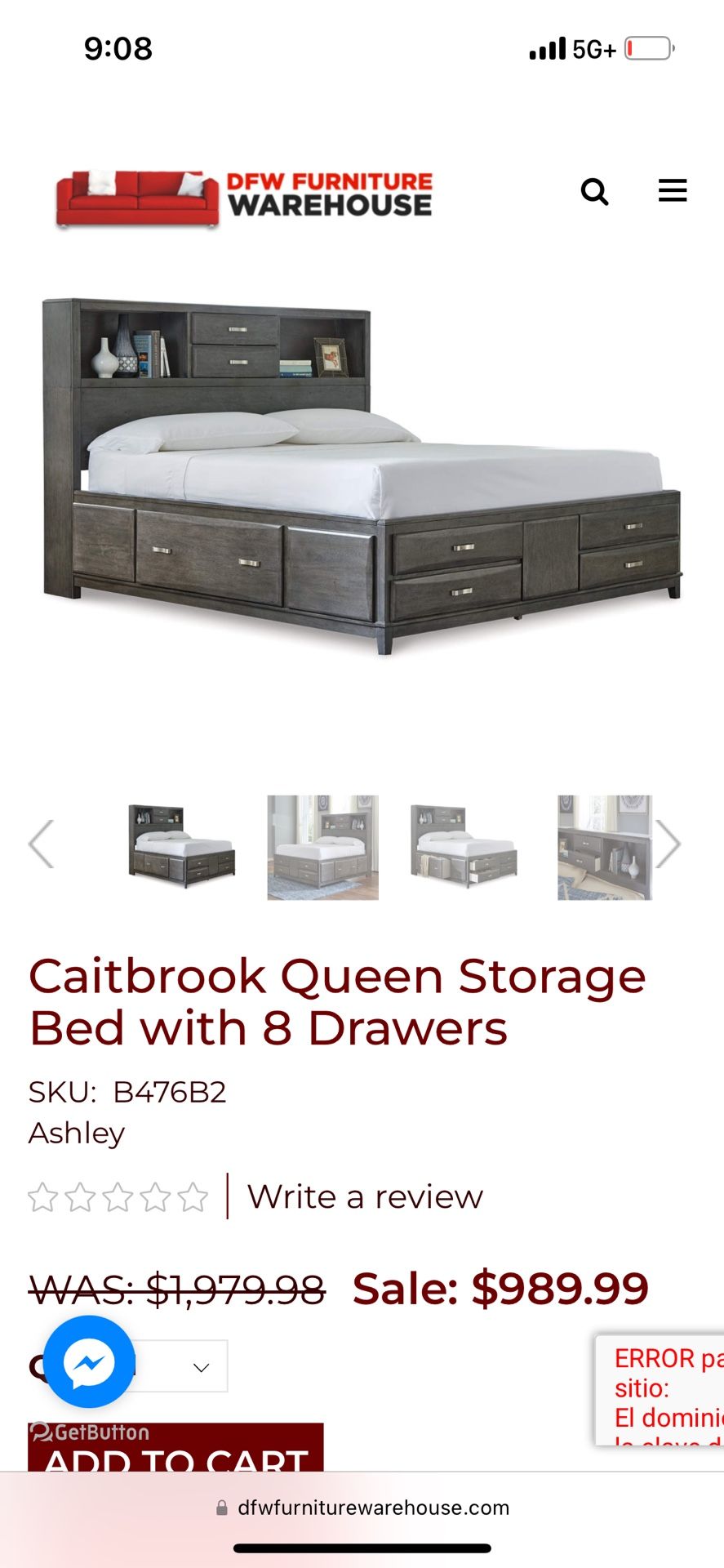Show previous product thumbnails with left arrow
This screenshot has width=724, height=1568.
[x=41, y=844]
